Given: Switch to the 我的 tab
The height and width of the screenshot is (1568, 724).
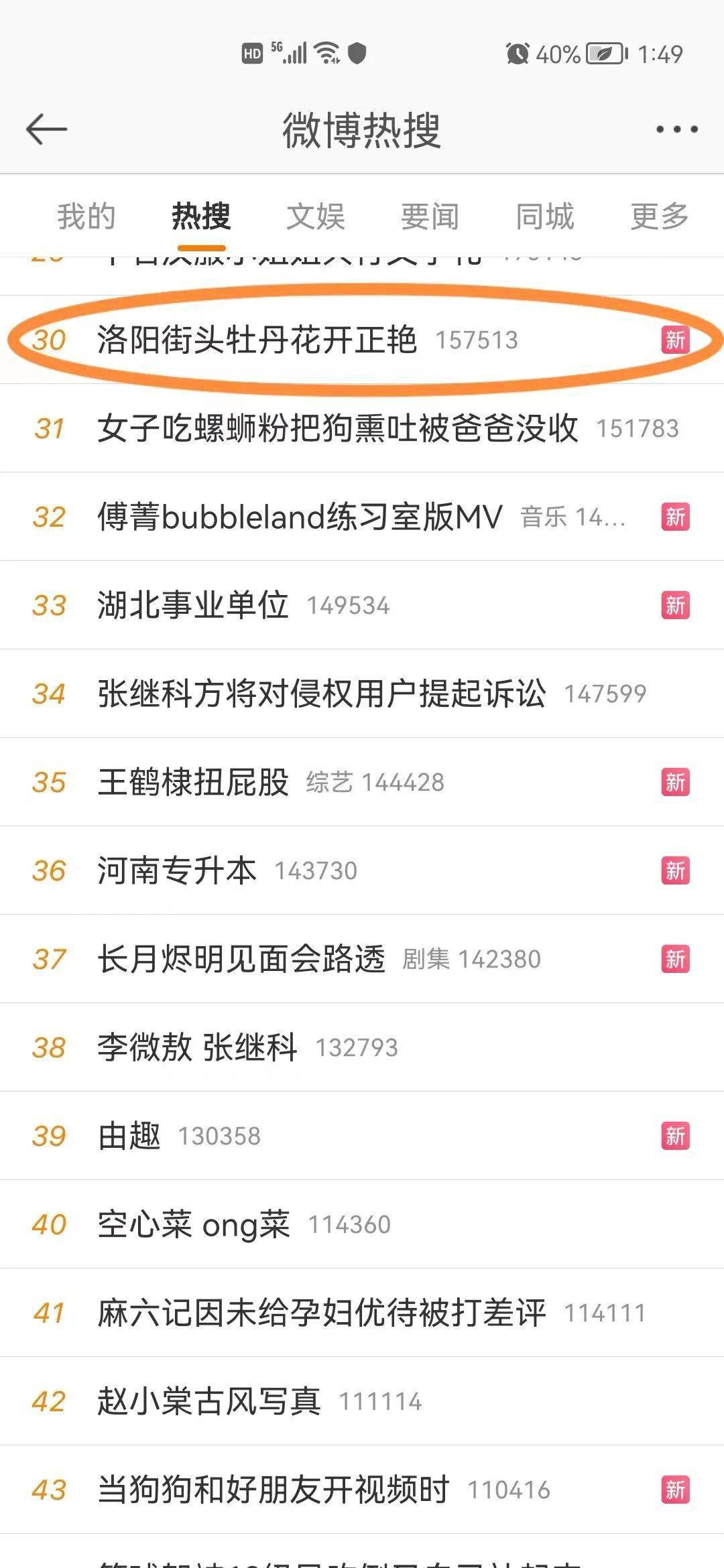Looking at the screenshot, I should click(x=86, y=216).
